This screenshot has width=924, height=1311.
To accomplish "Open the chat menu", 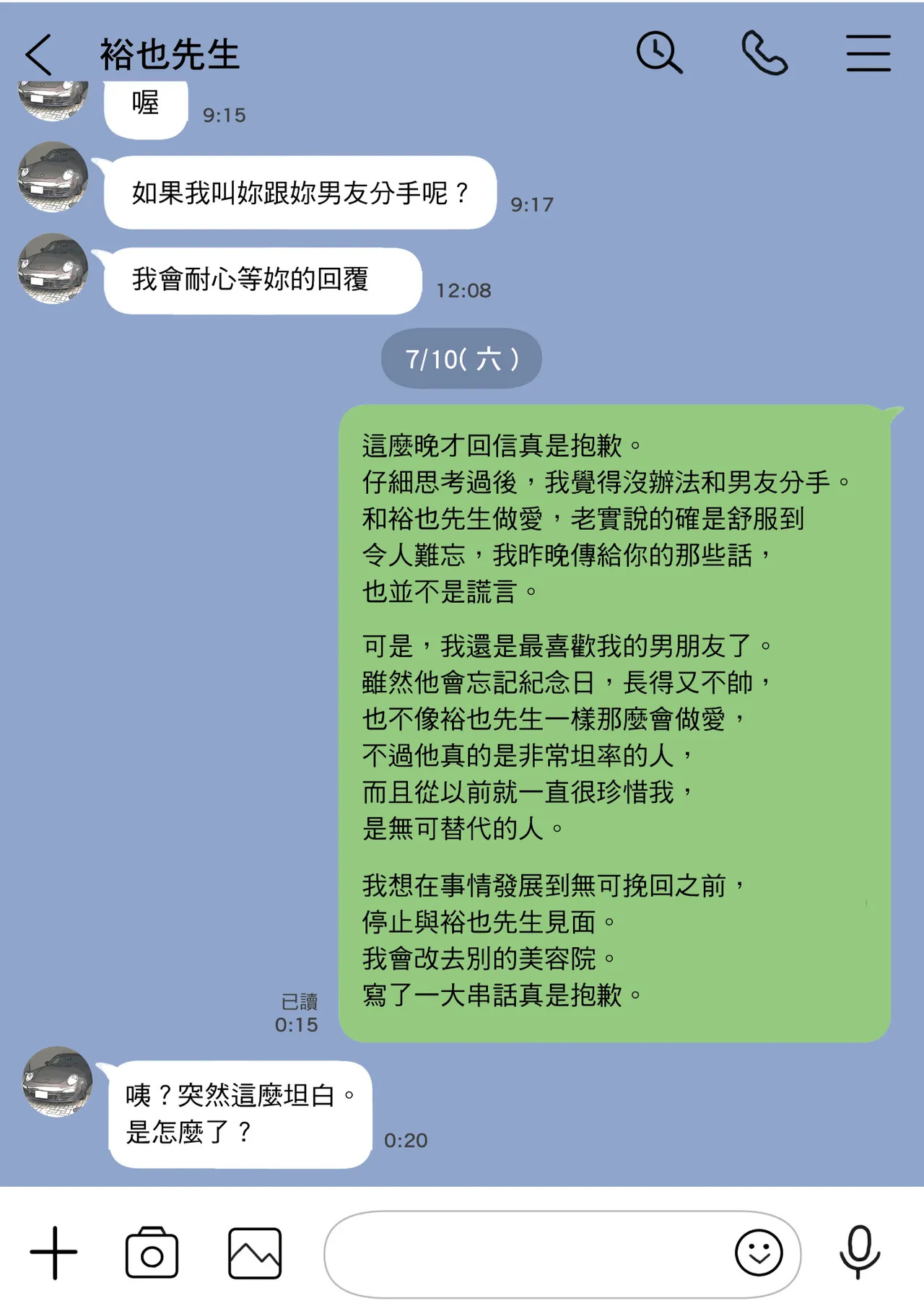I will (x=868, y=53).
